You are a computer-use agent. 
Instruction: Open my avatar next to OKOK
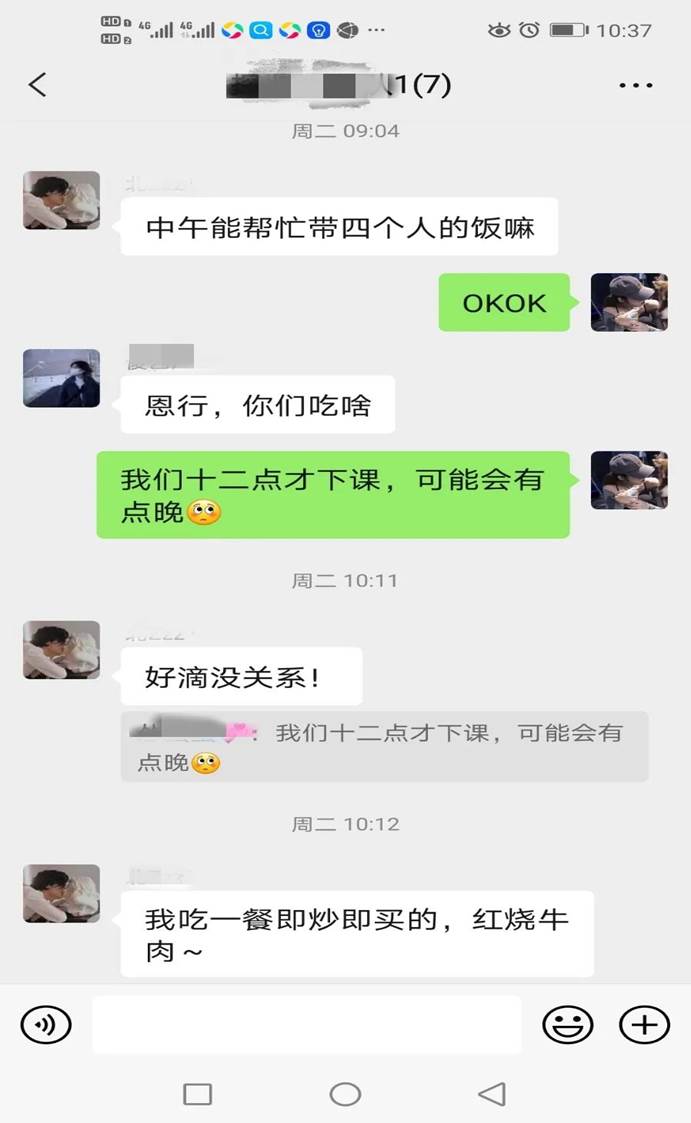coord(629,302)
